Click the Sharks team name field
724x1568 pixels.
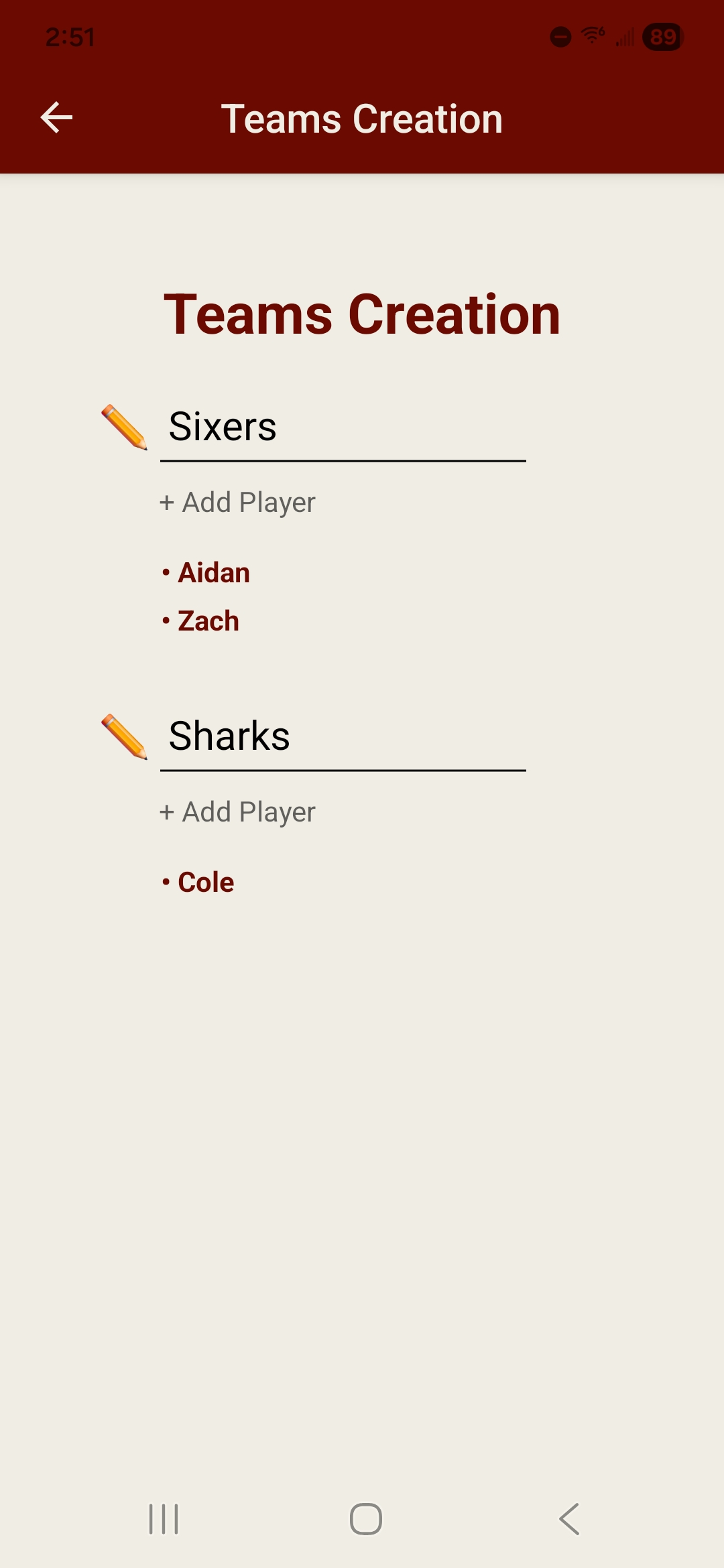coord(343,736)
